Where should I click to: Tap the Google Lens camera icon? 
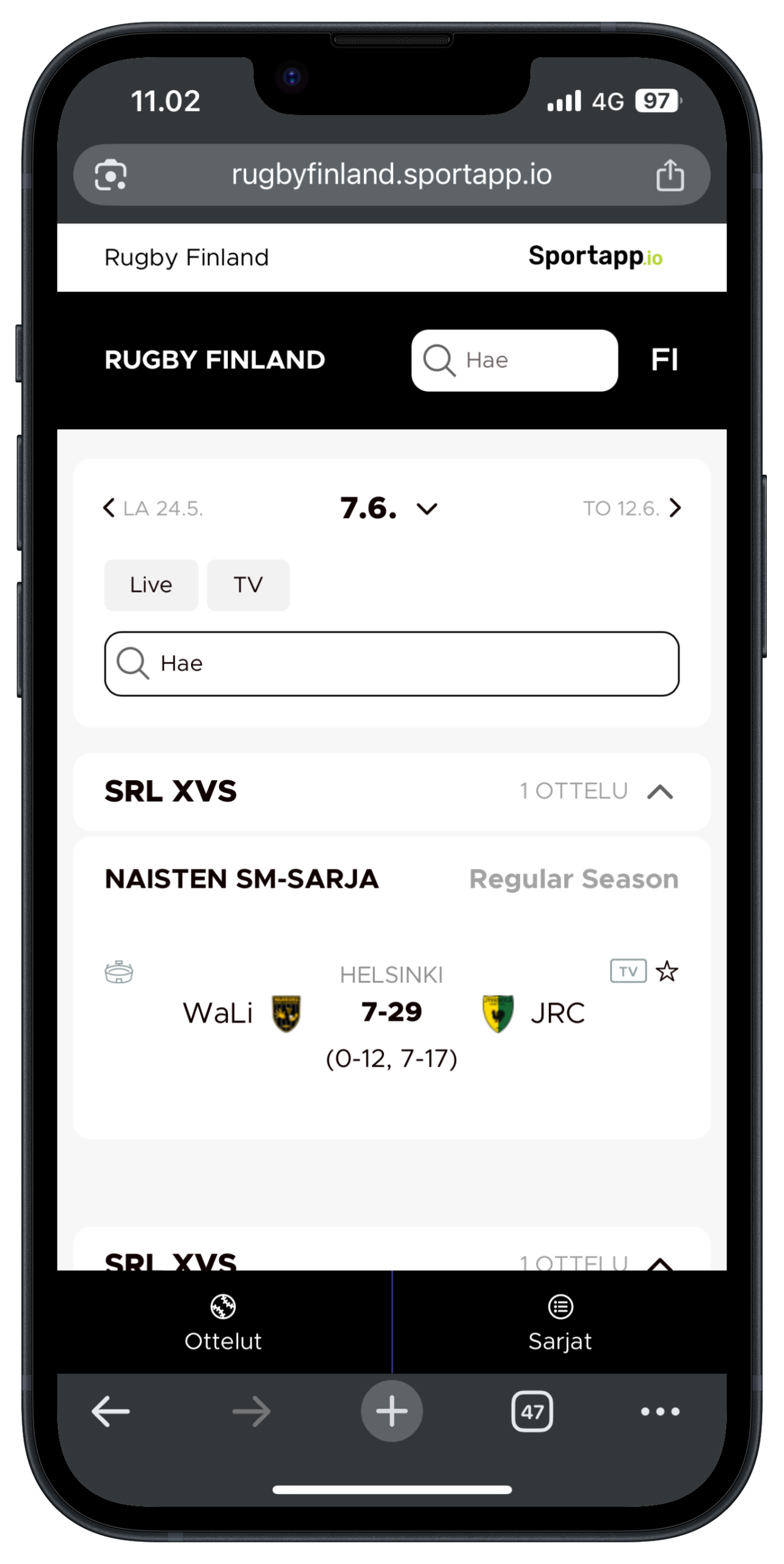(111, 175)
